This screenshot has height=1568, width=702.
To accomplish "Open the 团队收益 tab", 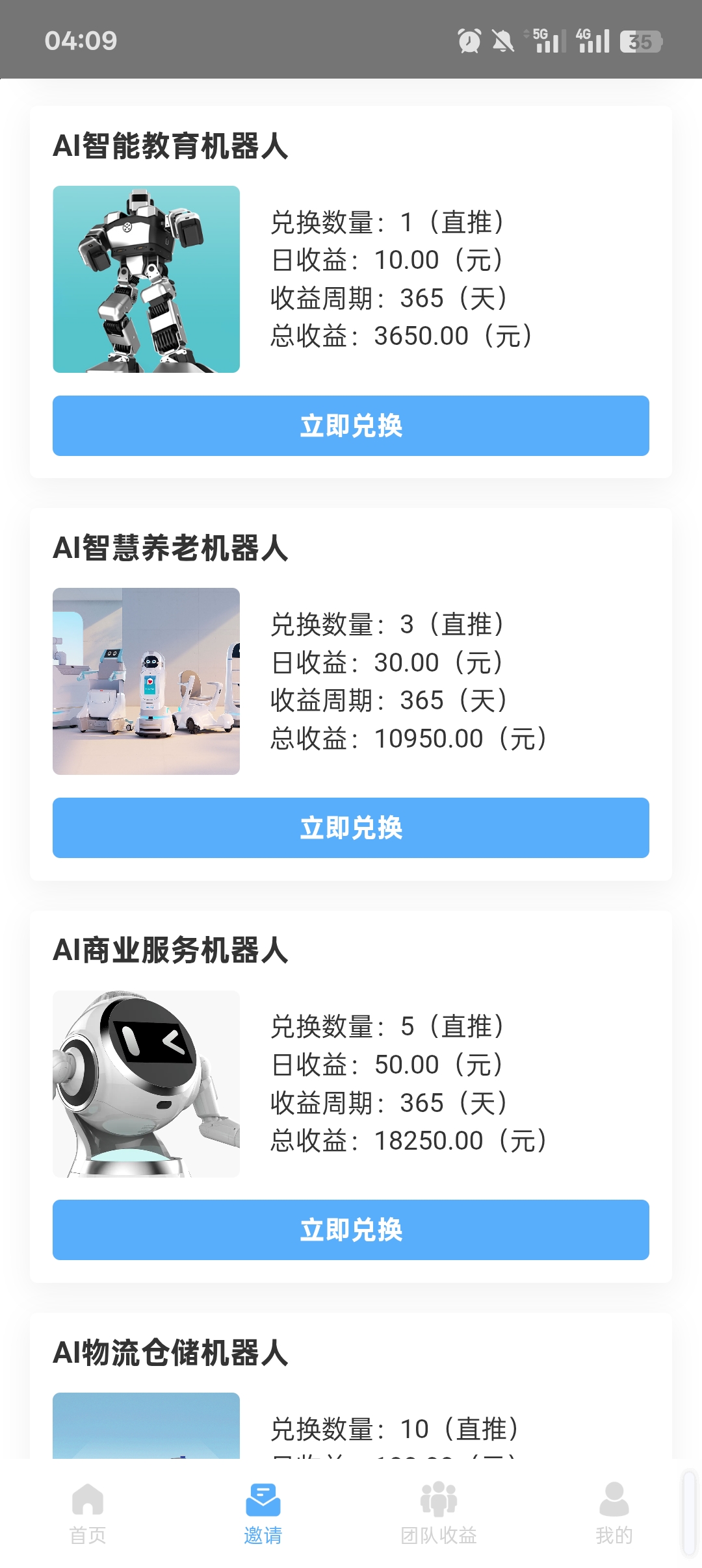I will click(x=439, y=1513).
